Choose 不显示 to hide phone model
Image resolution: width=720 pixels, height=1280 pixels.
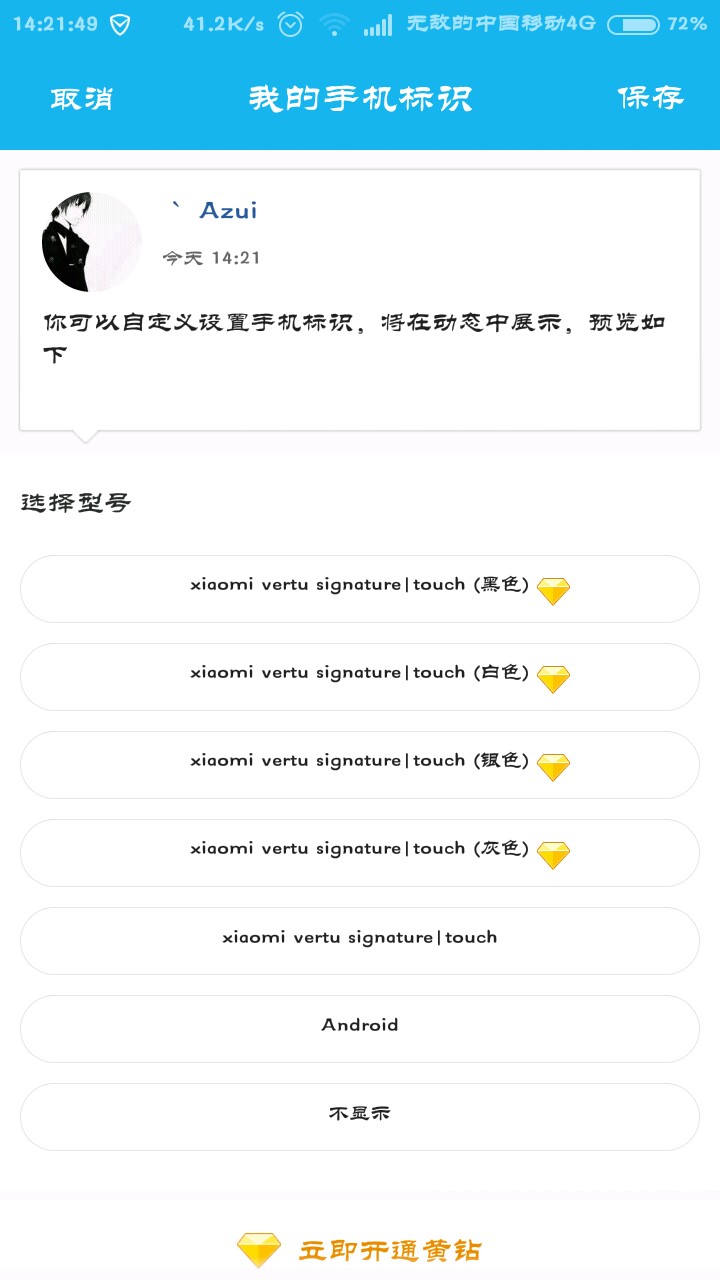pos(360,1117)
